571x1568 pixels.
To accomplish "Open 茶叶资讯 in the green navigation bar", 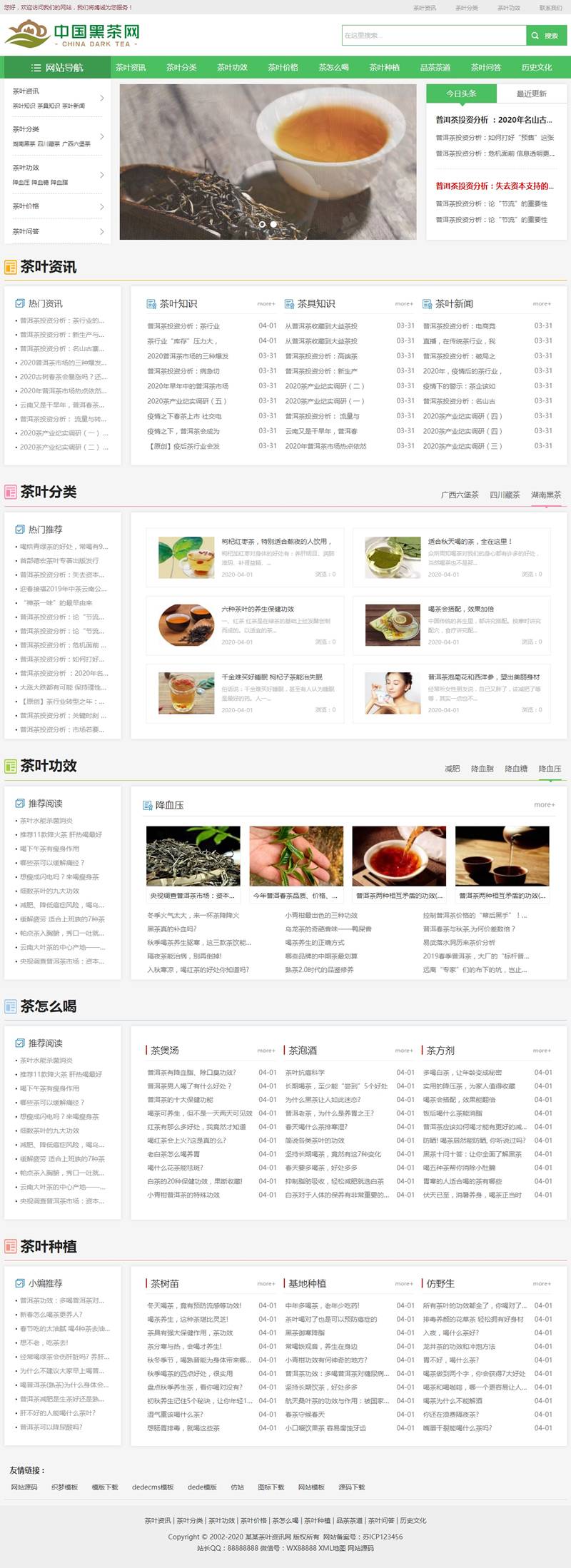I will 131,68.
